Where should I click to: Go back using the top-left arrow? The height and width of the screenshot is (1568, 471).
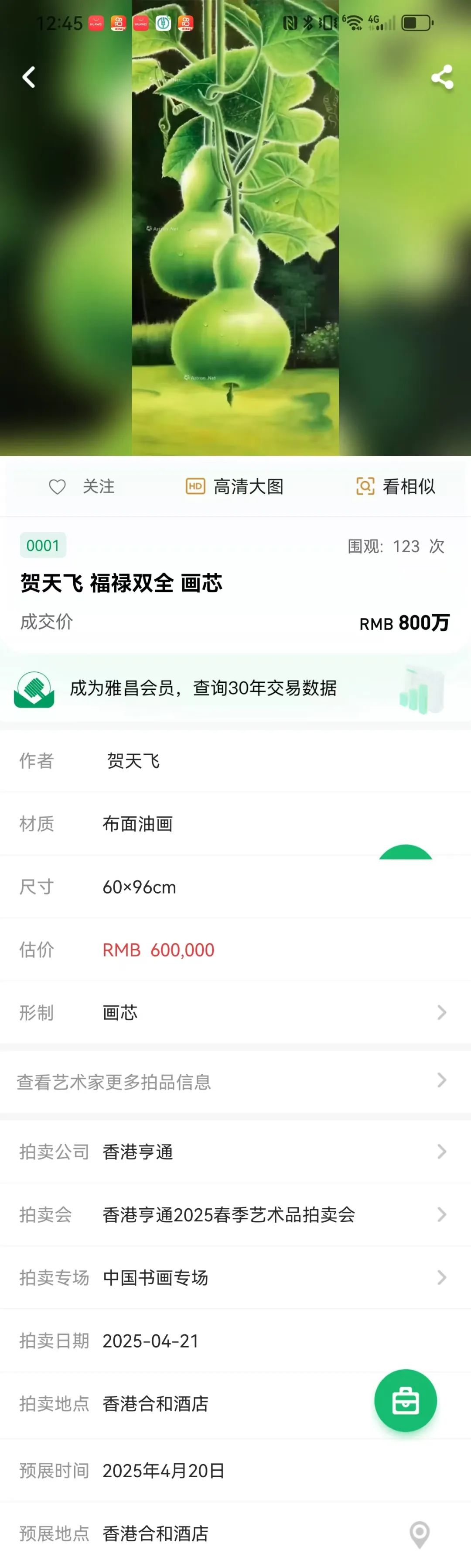point(28,77)
